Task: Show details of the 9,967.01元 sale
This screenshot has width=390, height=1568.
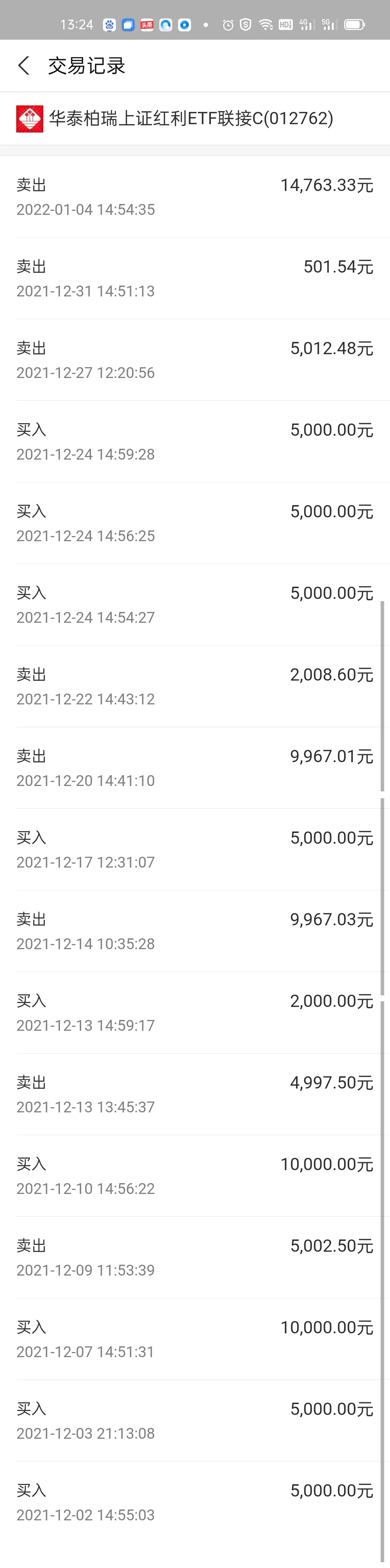Action: 195,768
